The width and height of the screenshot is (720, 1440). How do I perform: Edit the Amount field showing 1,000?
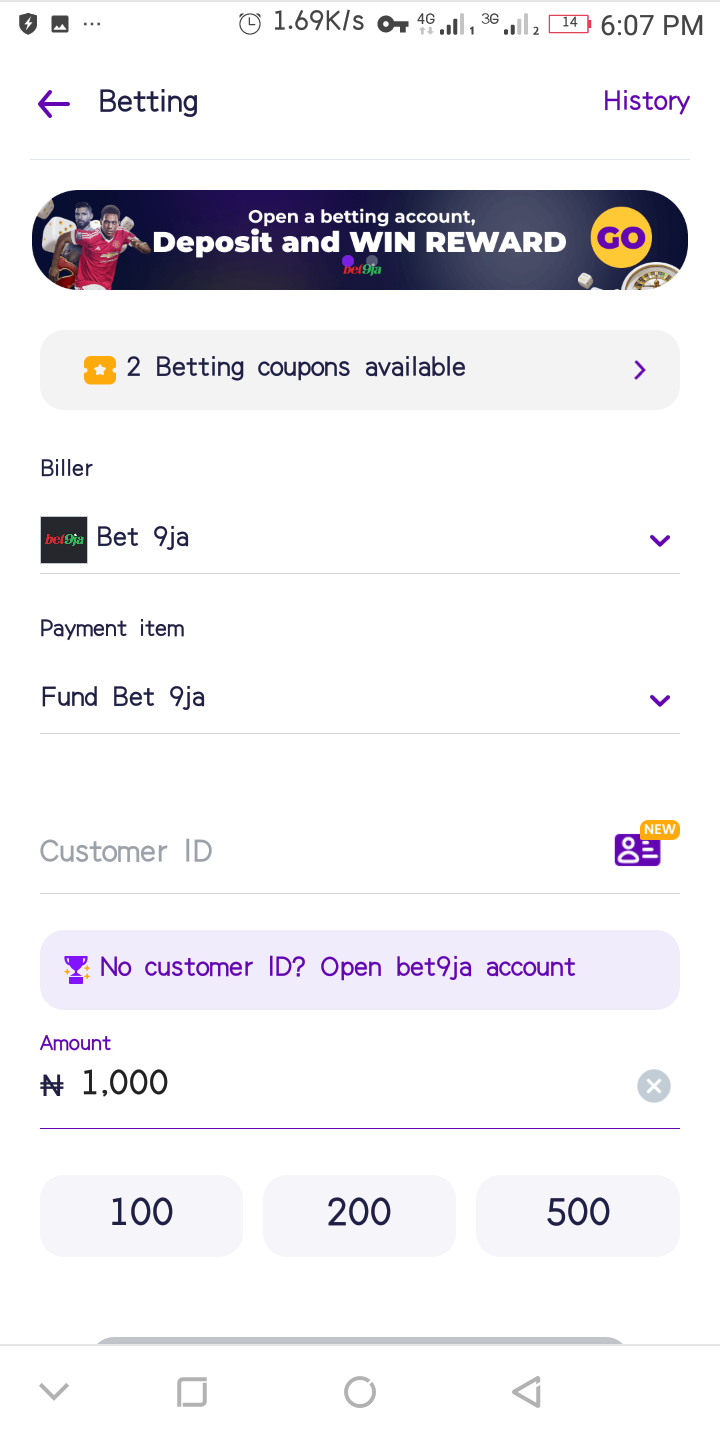coord(335,1084)
